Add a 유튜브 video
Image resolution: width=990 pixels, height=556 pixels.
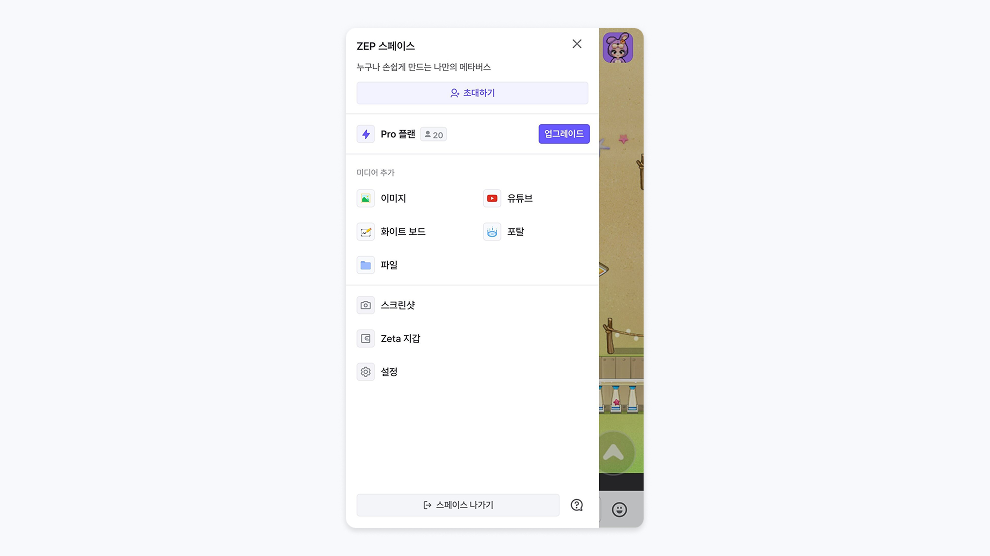(x=519, y=199)
